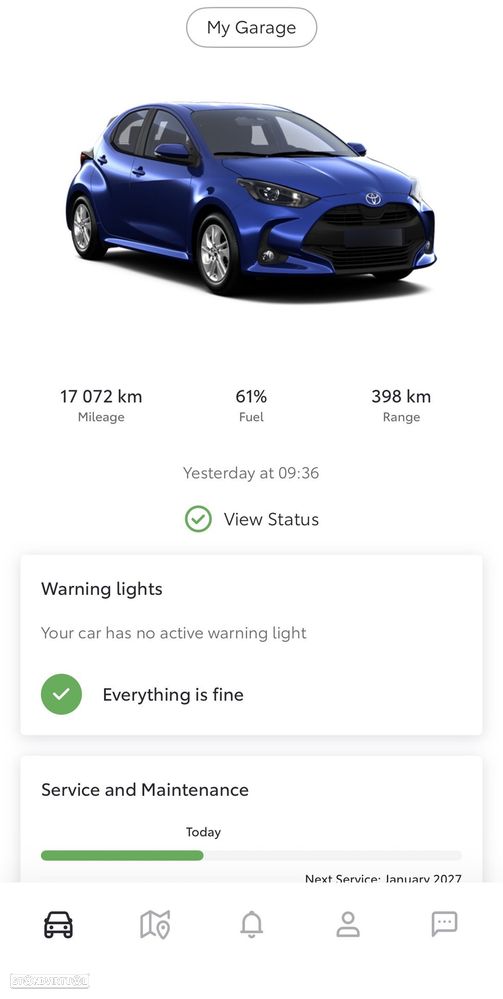Open the notifications bell tab
This screenshot has height=999, width=503.
tap(252, 924)
